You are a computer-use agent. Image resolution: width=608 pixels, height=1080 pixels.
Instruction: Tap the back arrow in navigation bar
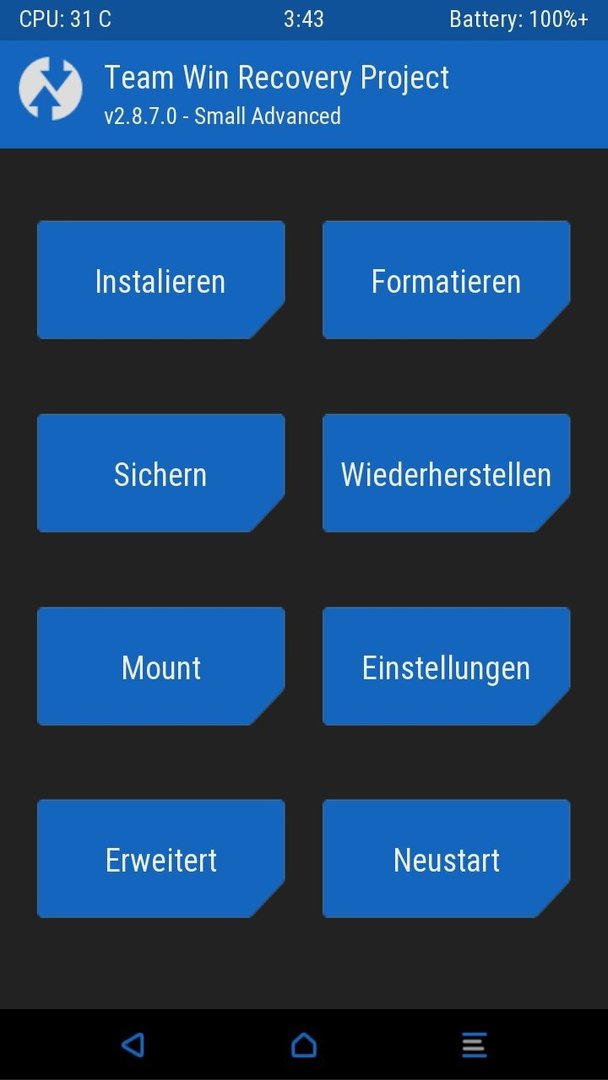click(x=133, y=1045)
